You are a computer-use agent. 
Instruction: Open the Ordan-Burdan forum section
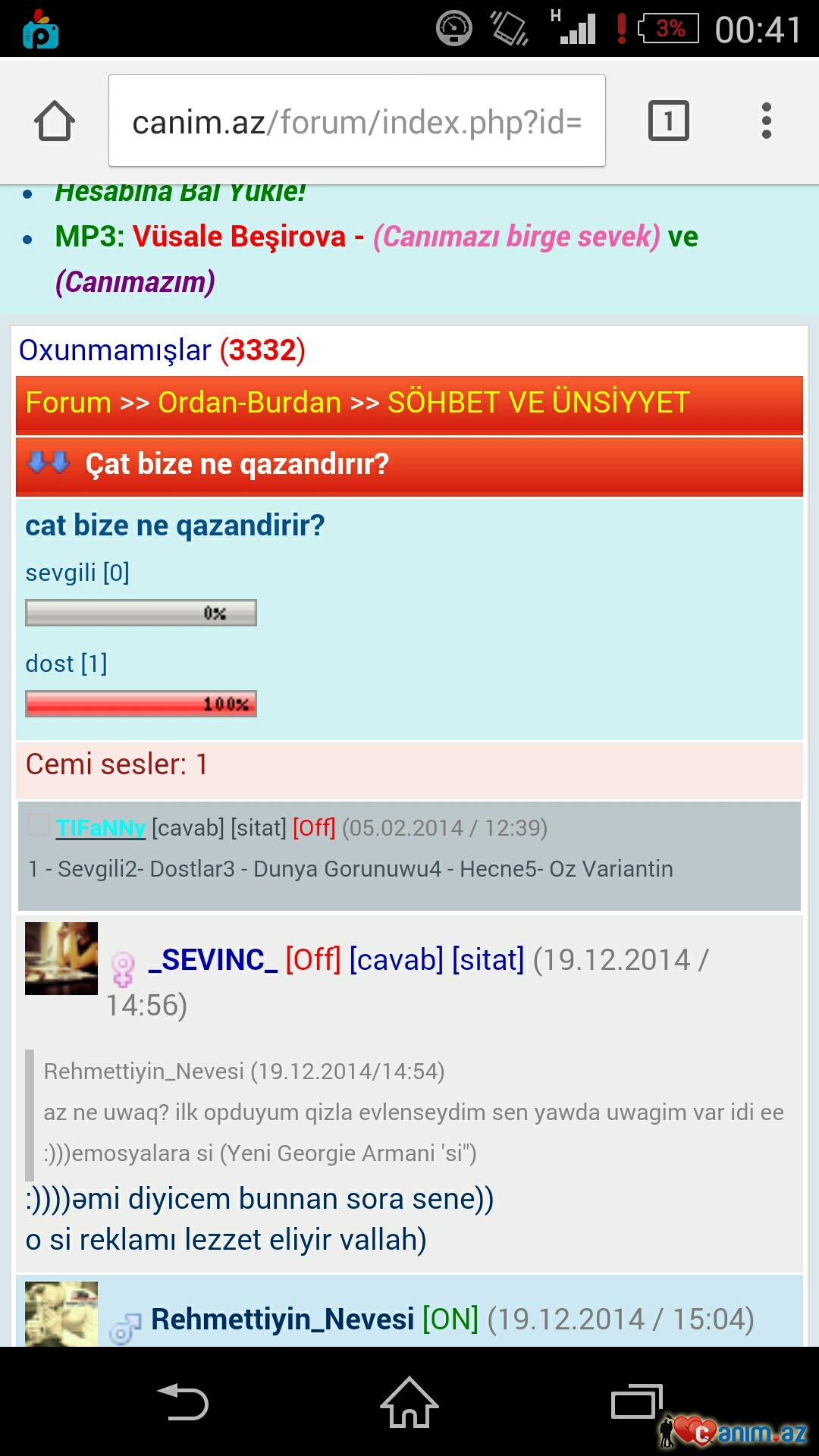point(249,403)
